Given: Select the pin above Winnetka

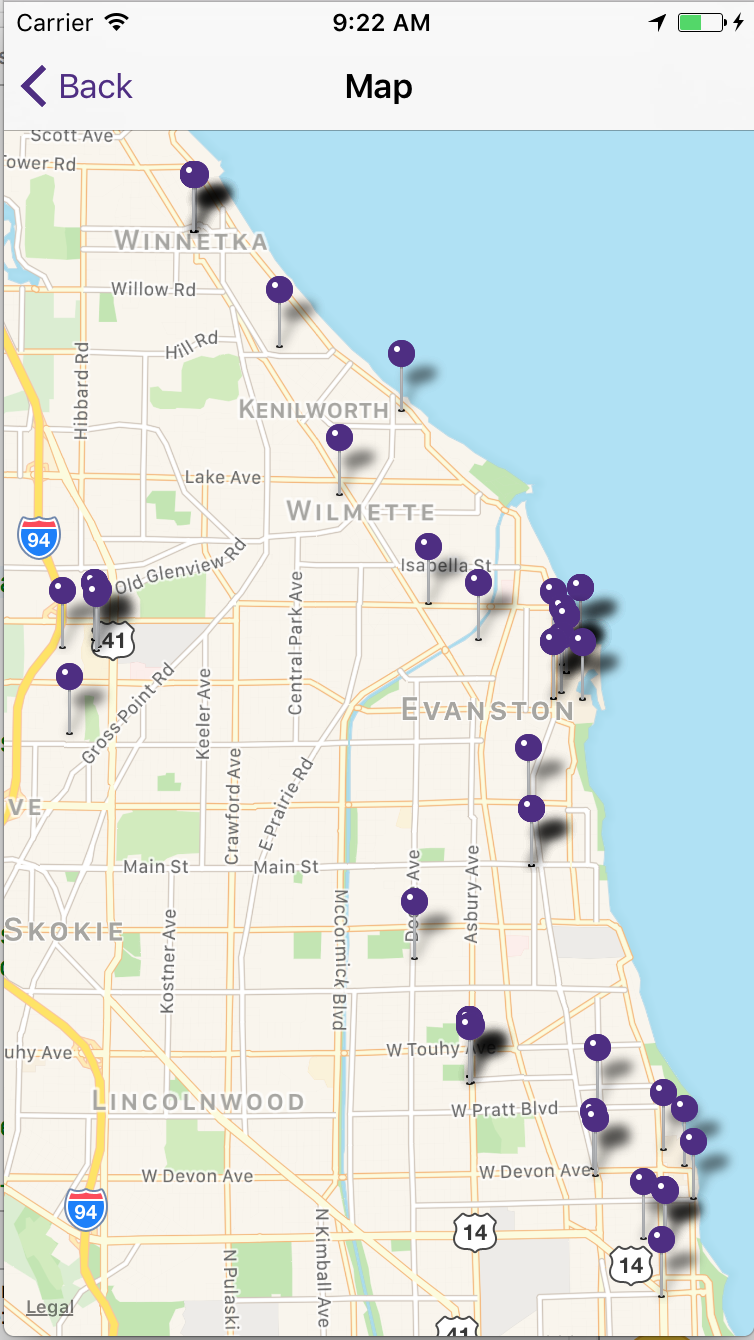Looking at the screenshot, I should pos(194,176).
